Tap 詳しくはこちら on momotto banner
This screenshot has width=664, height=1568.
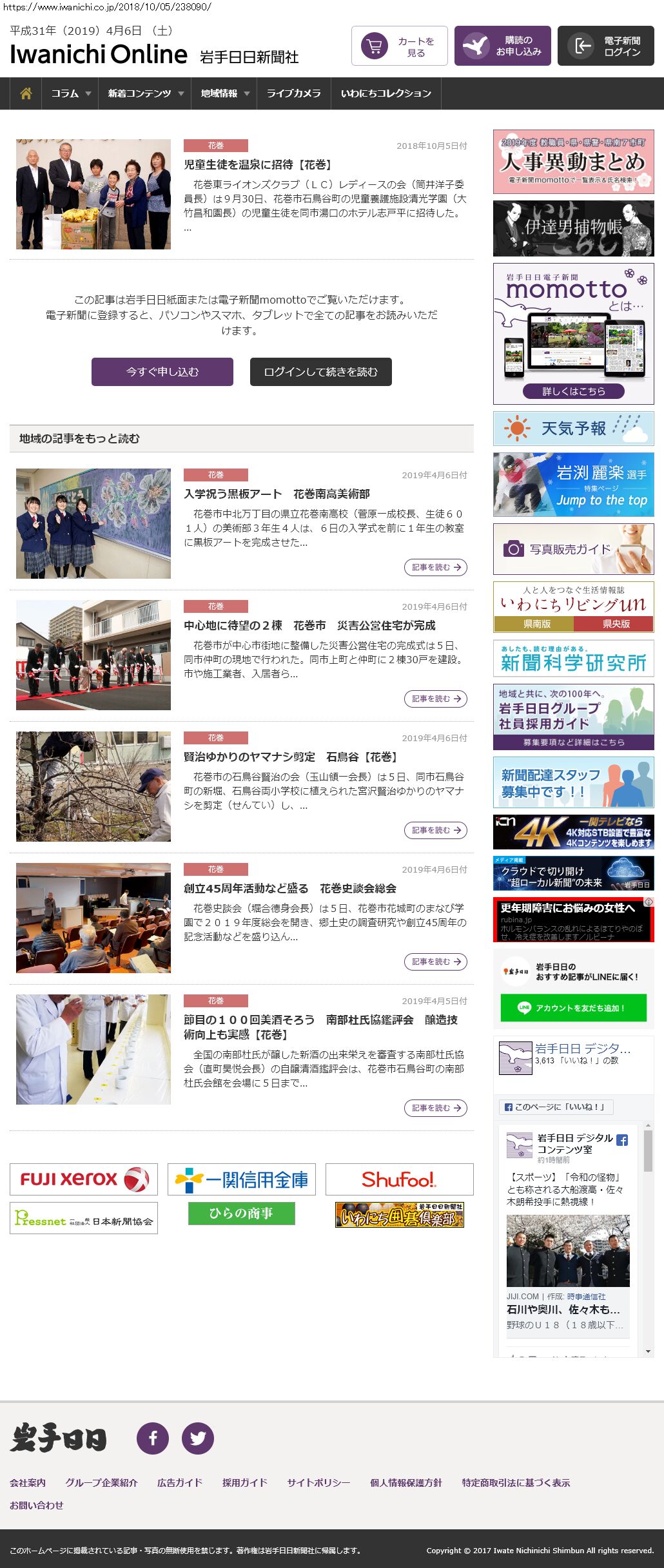point(573,391)
